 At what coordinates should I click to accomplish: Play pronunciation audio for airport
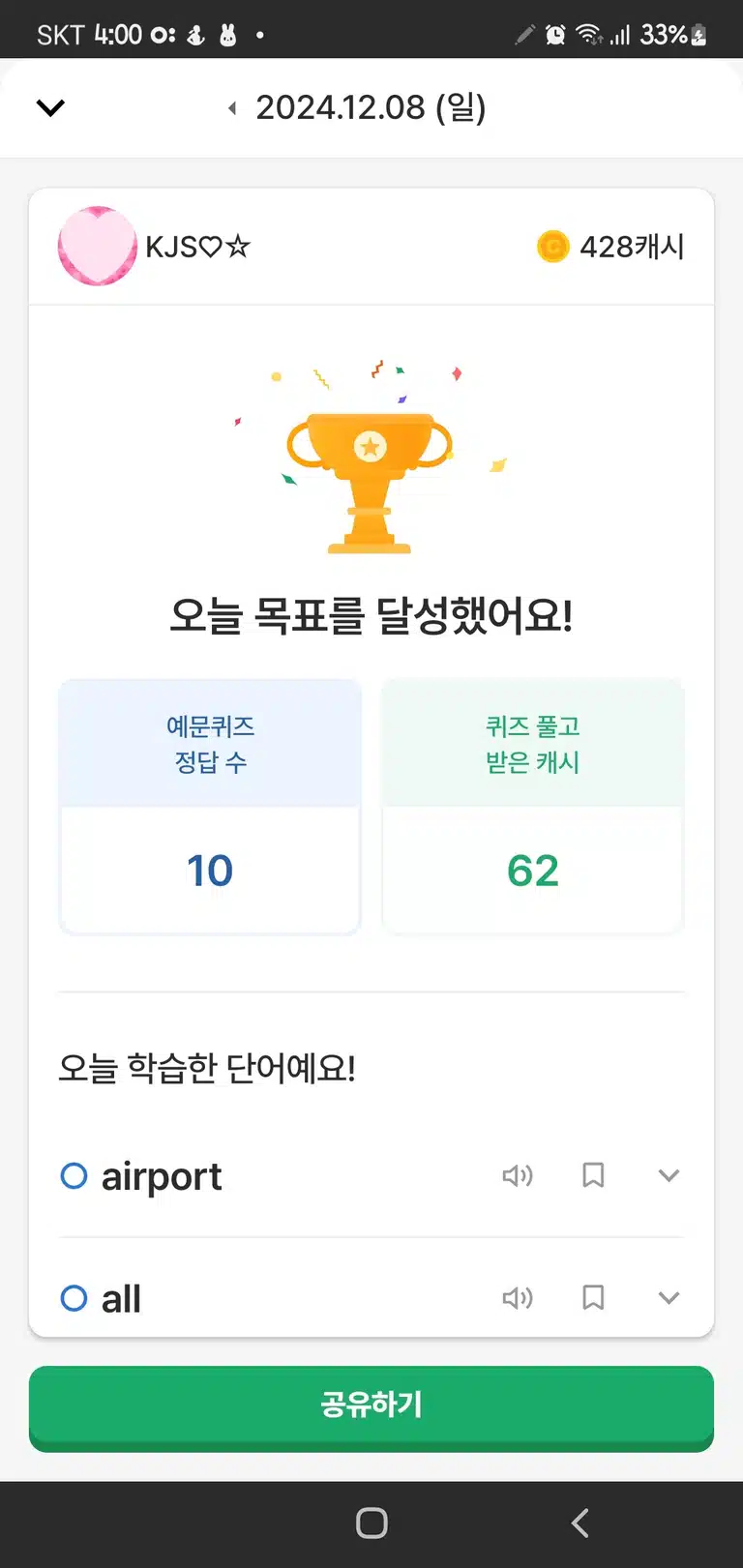point(518,1175)
